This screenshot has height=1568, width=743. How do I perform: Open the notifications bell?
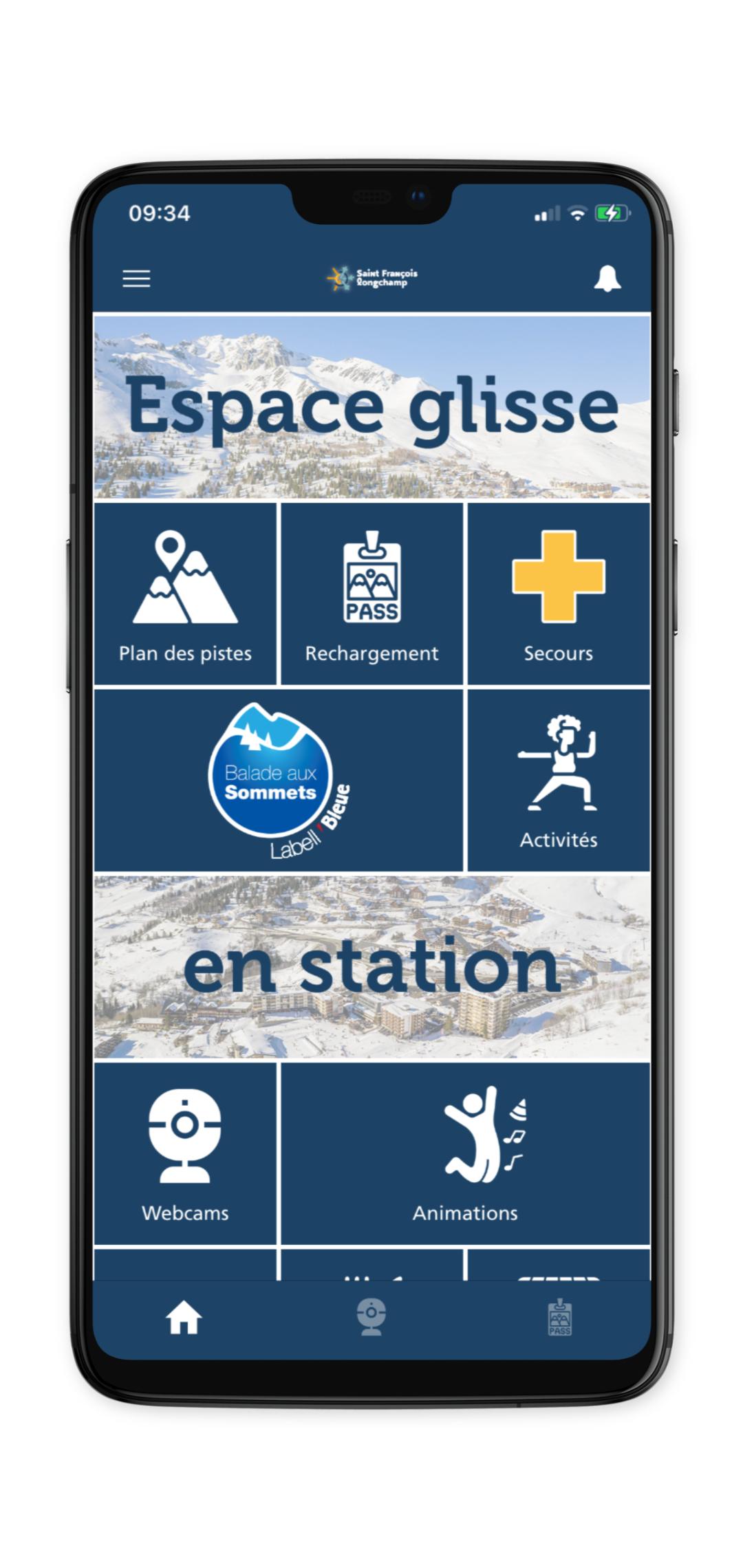(607, 279)
